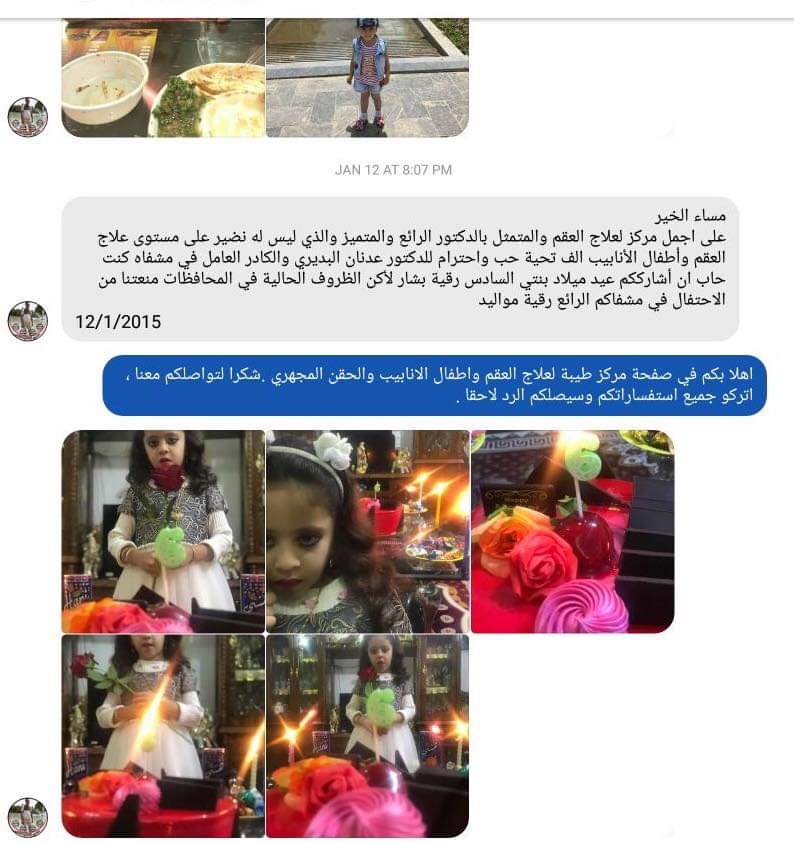Open the close-up photo of girl's face

point(367,531)
